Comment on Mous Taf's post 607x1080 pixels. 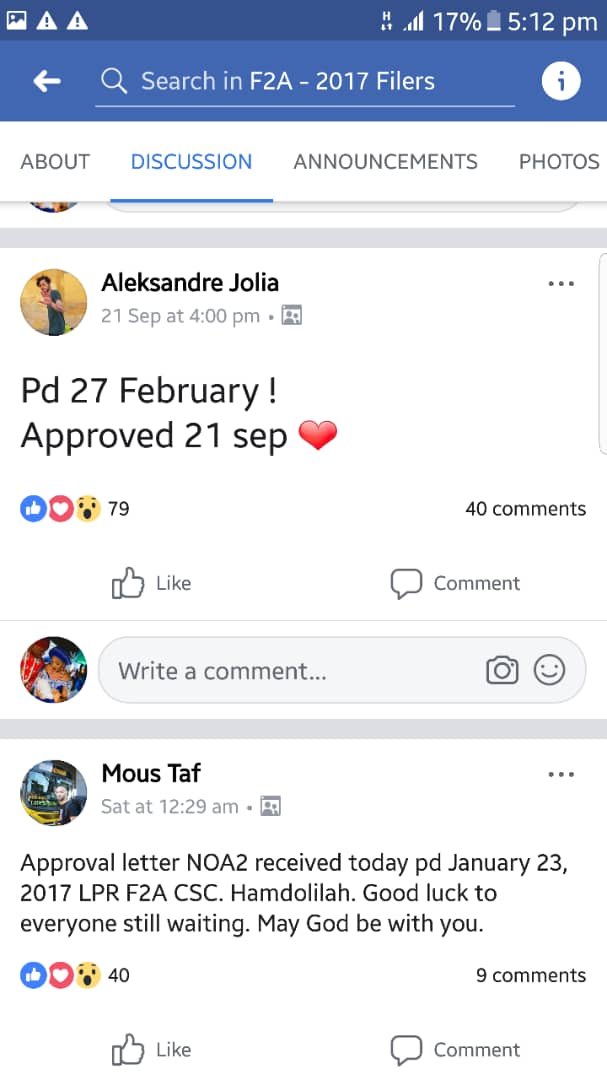(x=455, y=1050)
